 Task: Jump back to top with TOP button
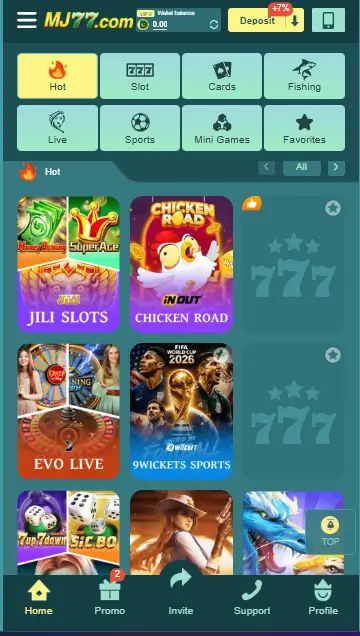point(330,532)
